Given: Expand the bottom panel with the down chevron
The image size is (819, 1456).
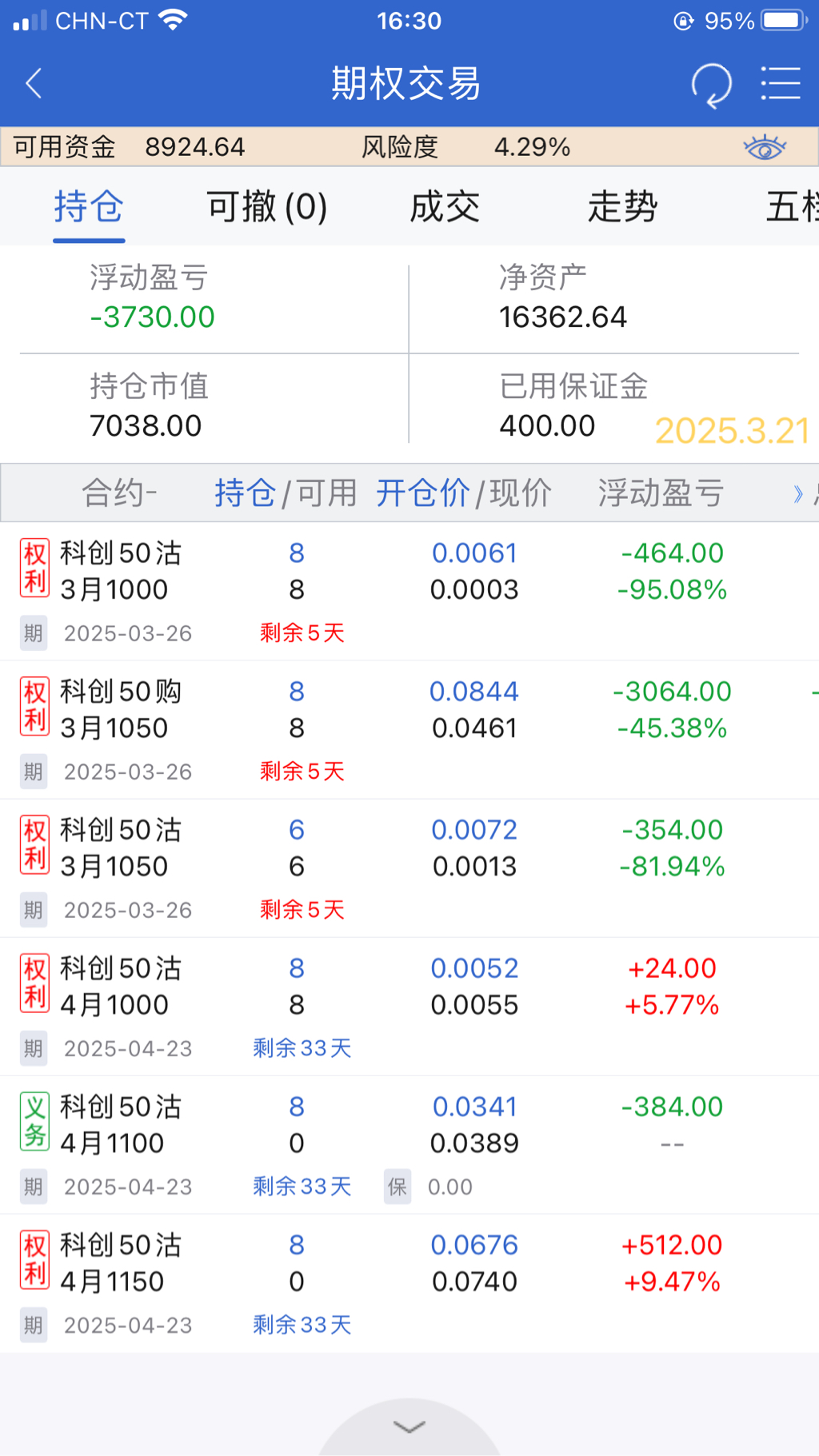Looking at the screenshot, I should click(409, 1427).
